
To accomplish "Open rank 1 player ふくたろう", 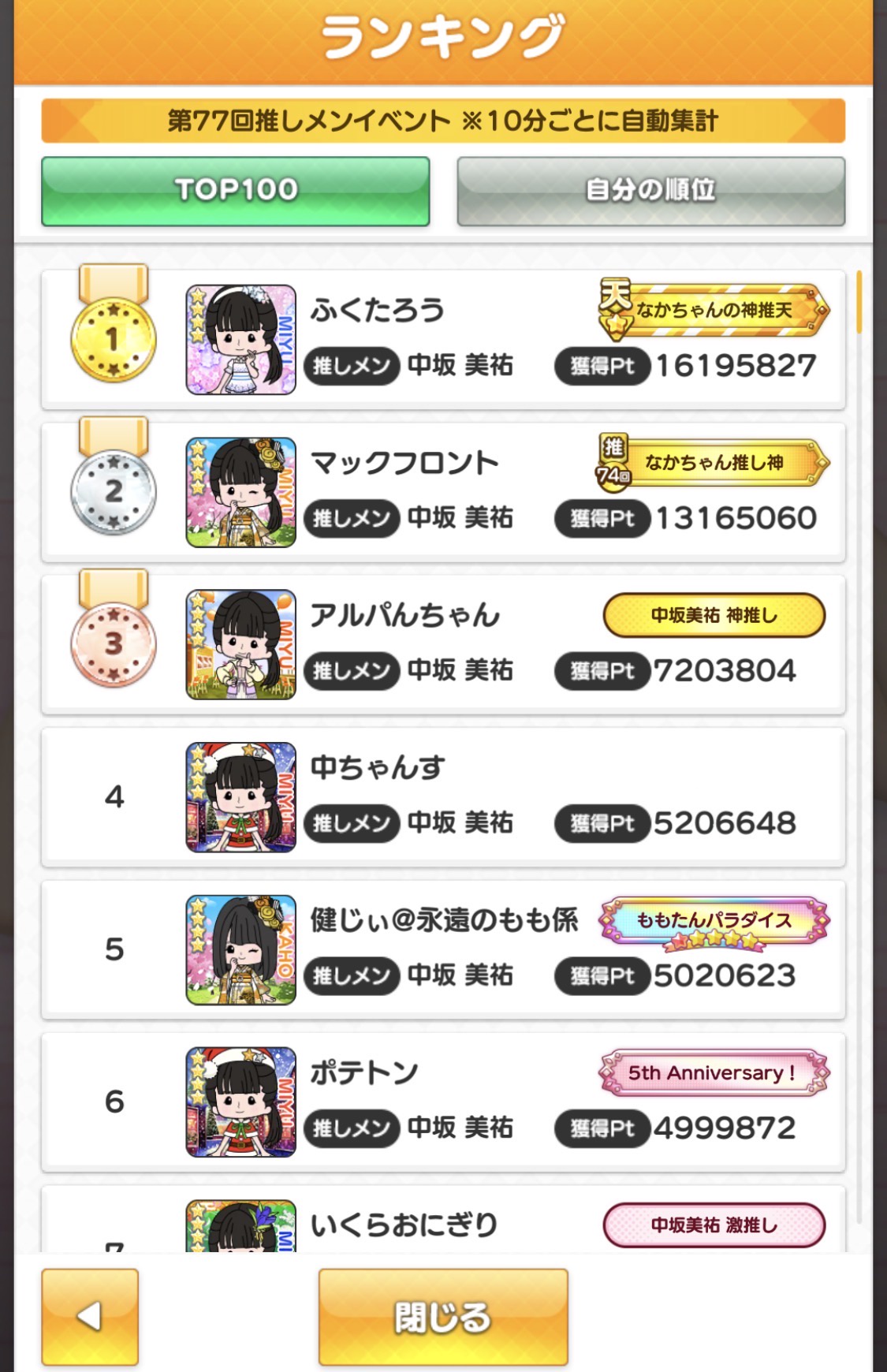I will (x=442, y=339).
